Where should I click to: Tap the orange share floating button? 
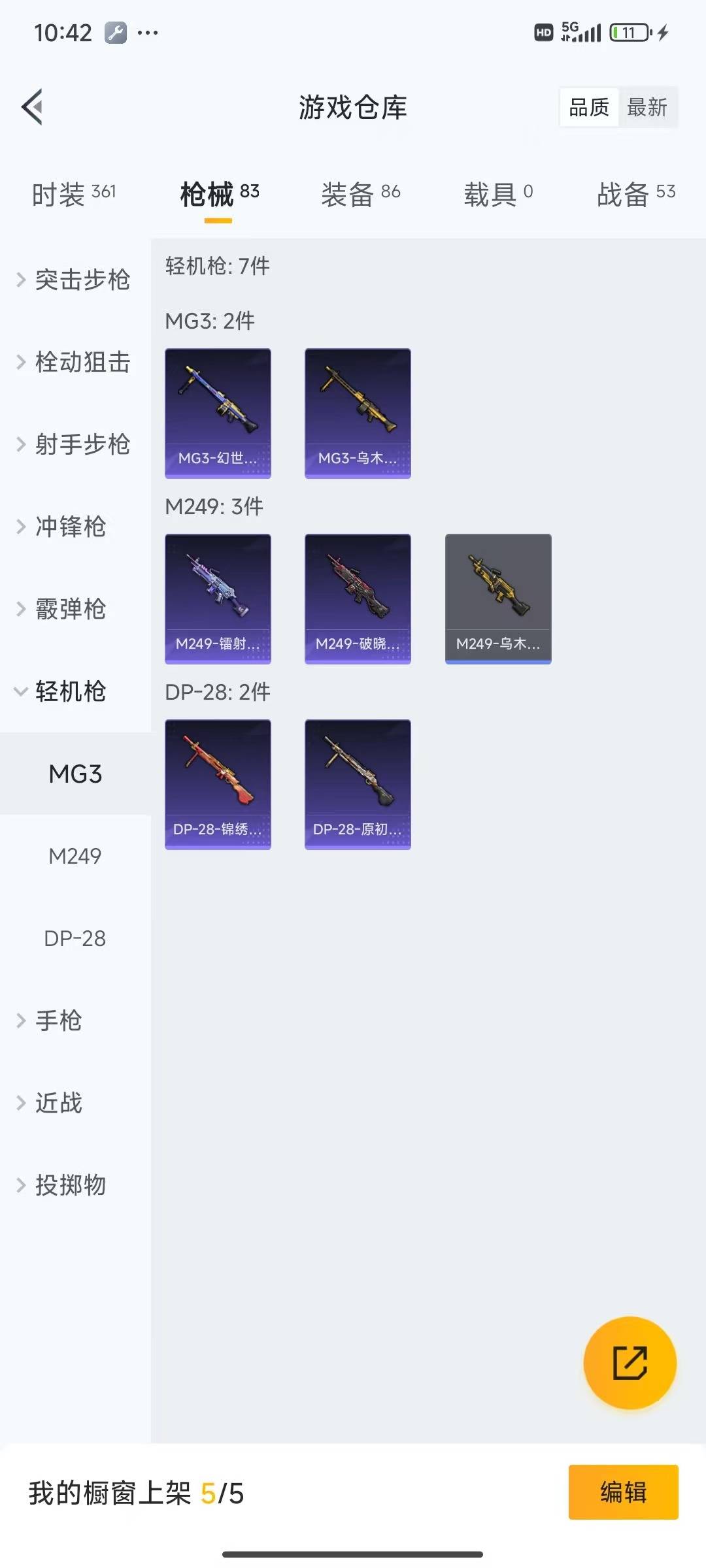[x=630, y=1362]
